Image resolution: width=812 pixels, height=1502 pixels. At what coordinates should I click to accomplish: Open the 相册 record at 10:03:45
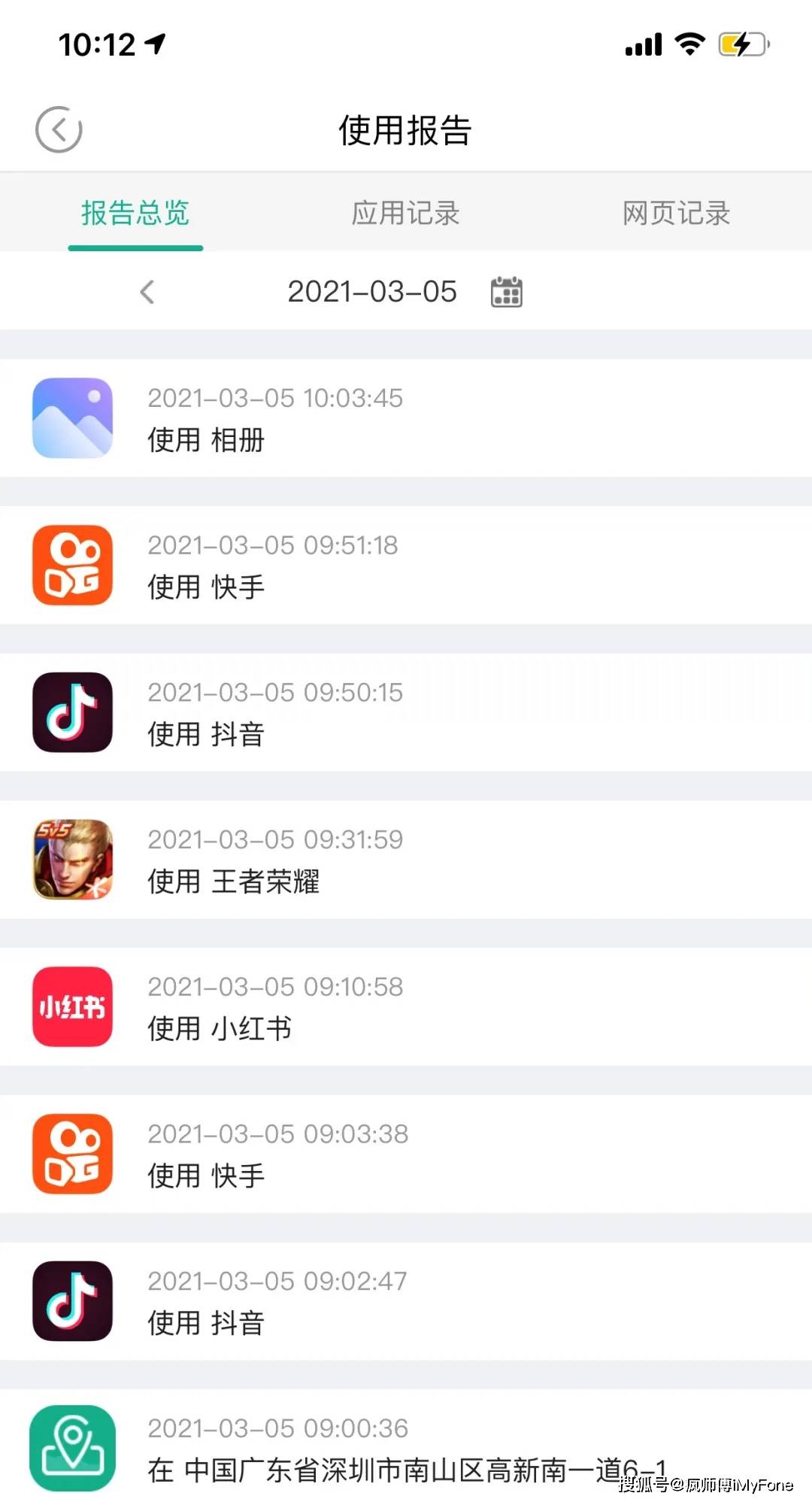coord(406,418)
